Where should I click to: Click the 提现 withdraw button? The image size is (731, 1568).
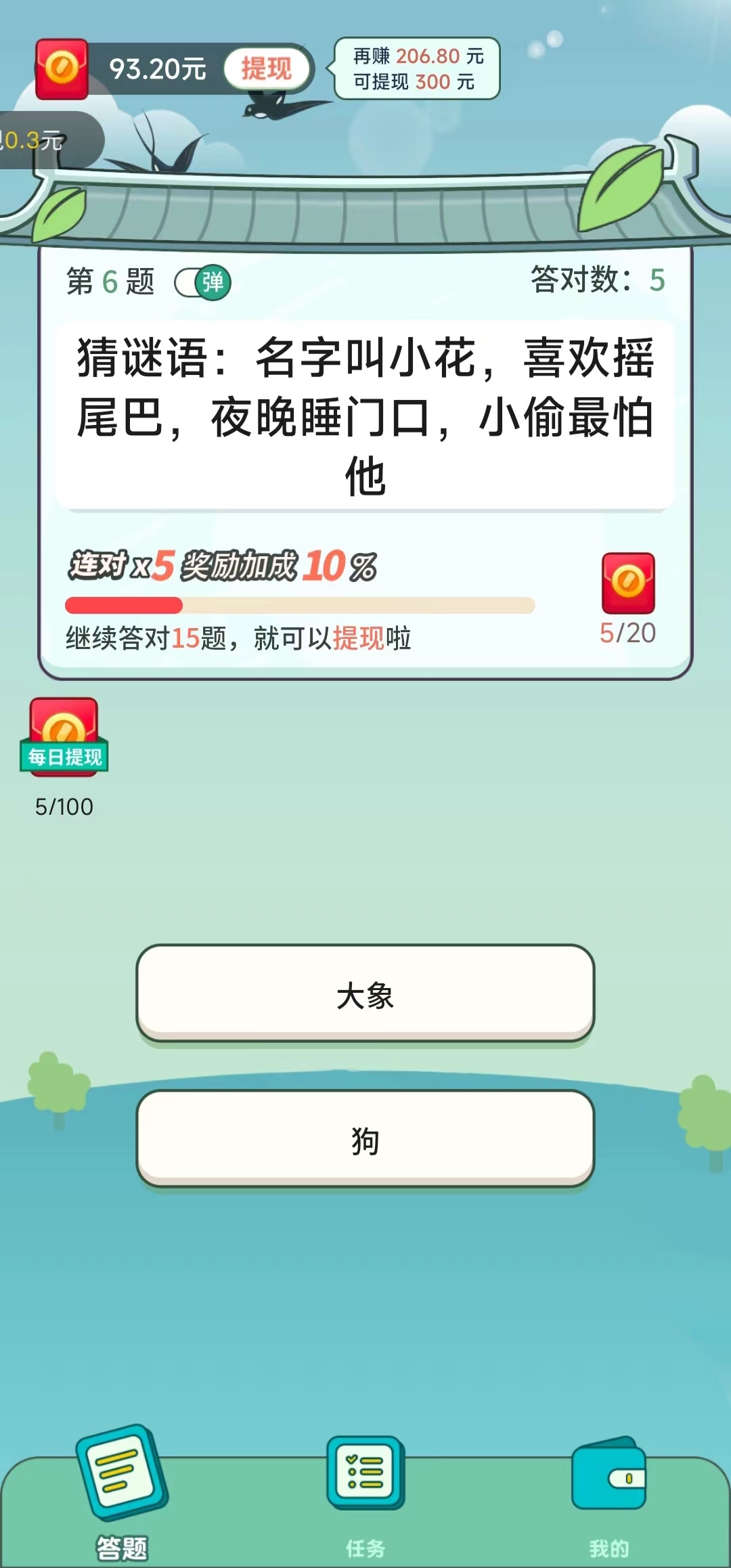pyautogui.click(x=267, y=68)
